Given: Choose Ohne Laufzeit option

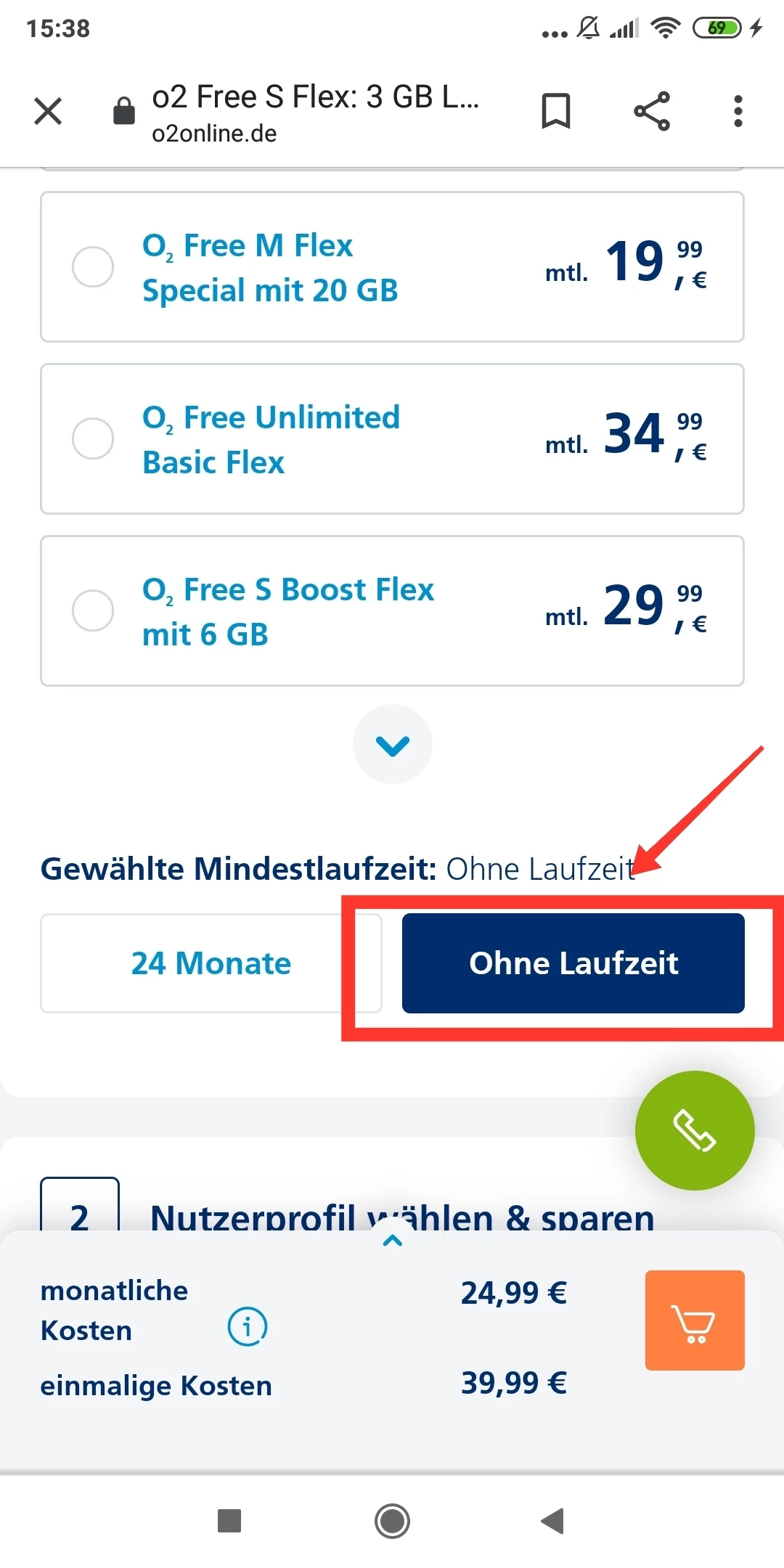Looking at the screenshot, I should 573,963.
